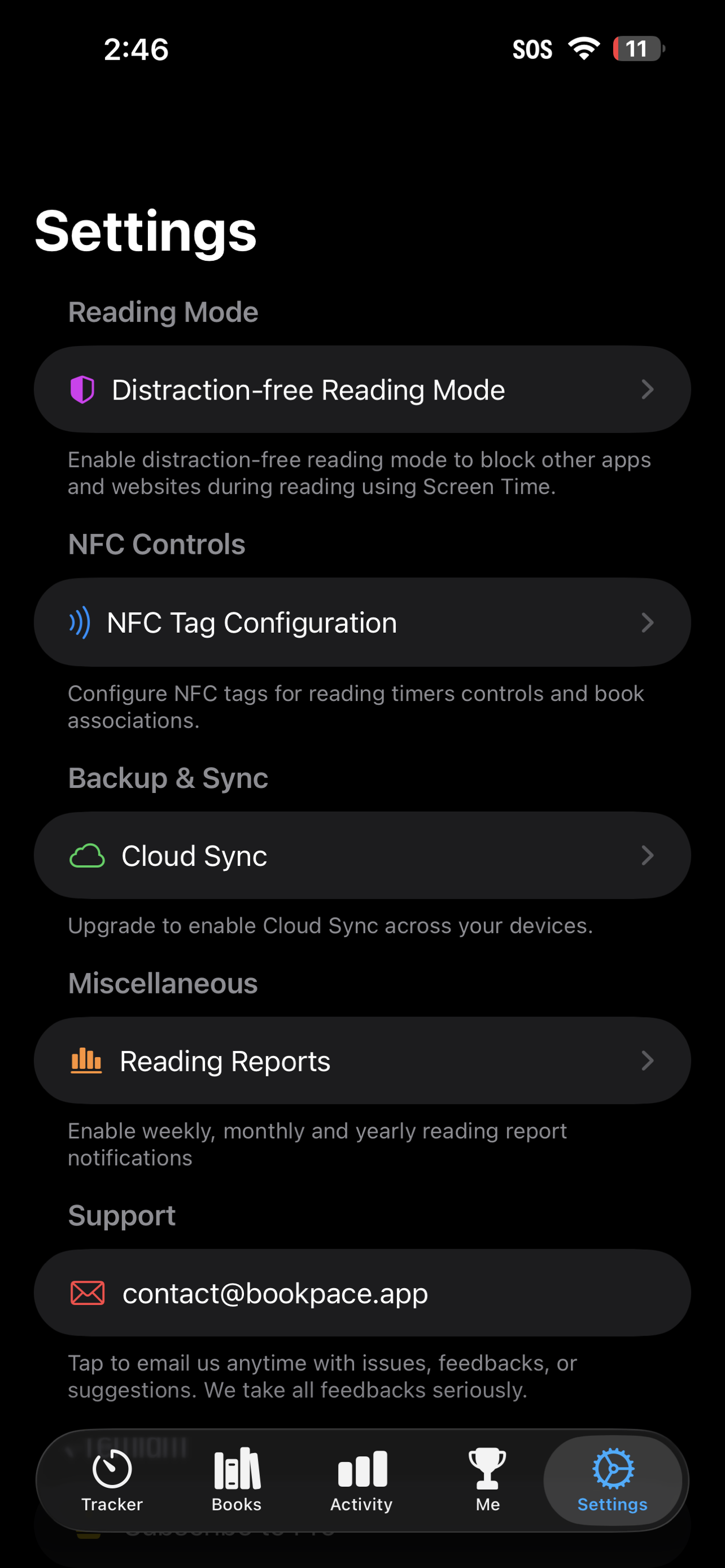Tap the clock showing 2:46
The height and width of the screenshot is (1568, 725).
(x=135, y=49)
